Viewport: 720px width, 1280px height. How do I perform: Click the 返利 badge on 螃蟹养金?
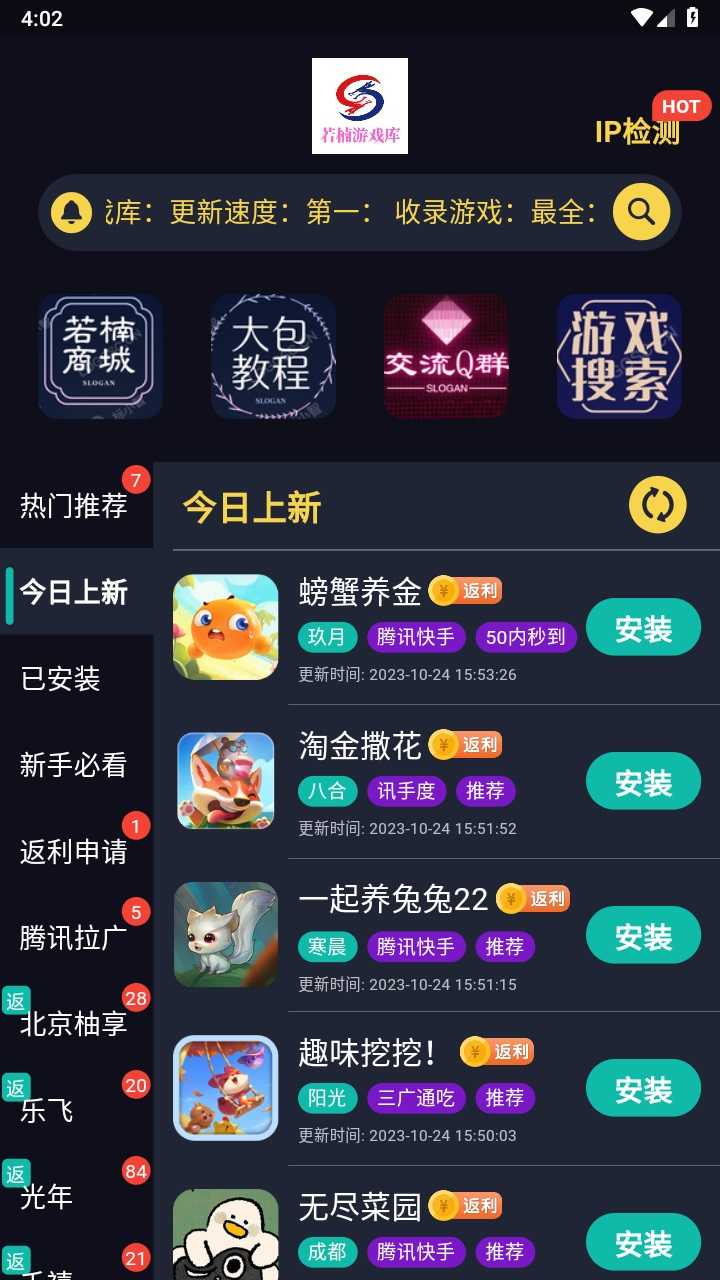coord(467,590)
